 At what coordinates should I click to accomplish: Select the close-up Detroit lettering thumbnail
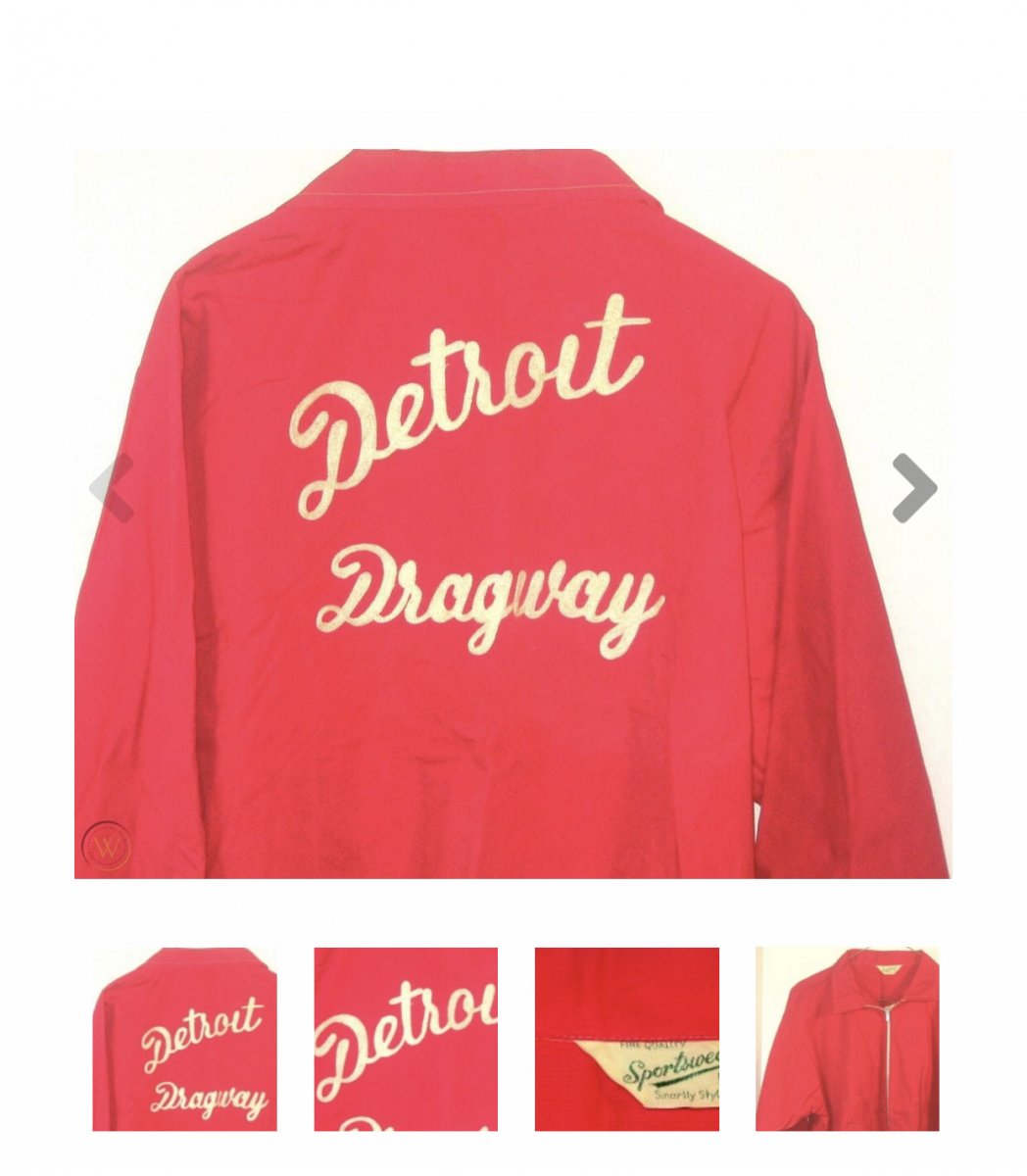click(406, 1039)
